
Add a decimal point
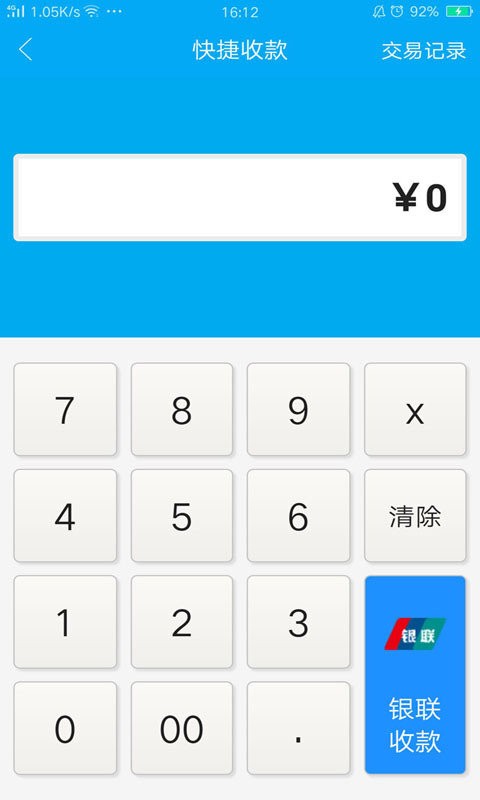pos(298,728)
